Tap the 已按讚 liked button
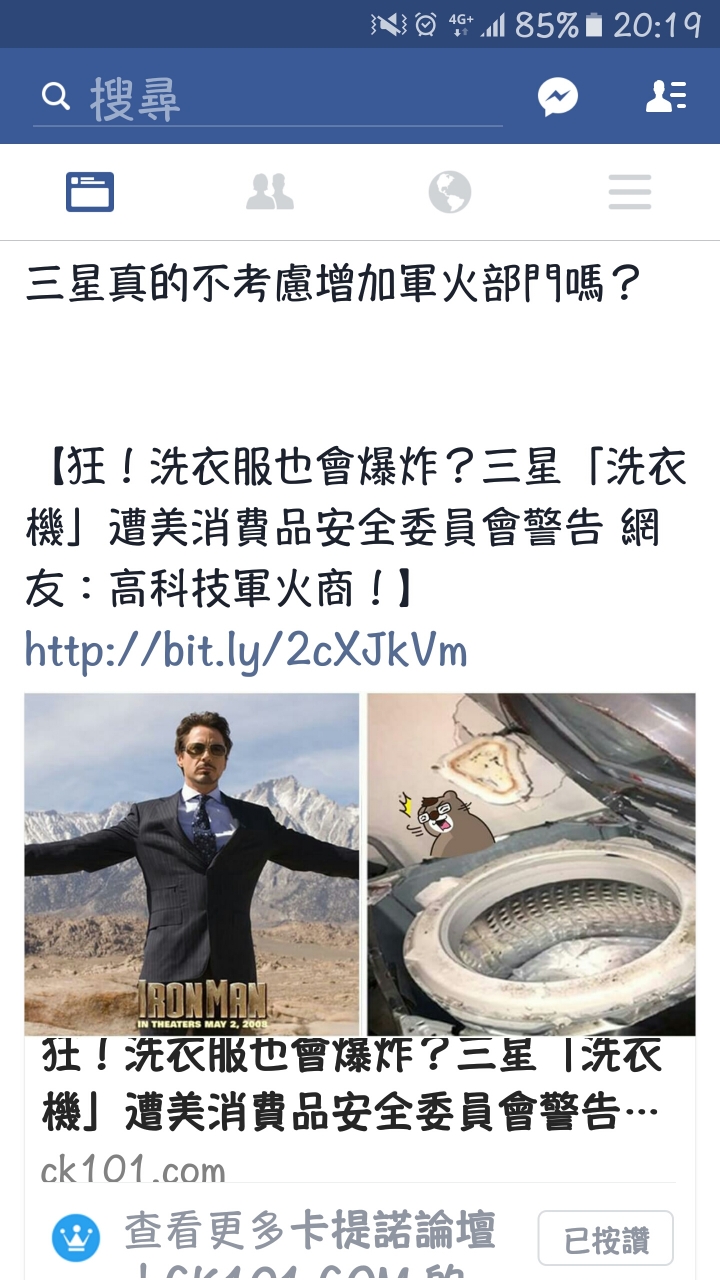 pos(606,1240)
